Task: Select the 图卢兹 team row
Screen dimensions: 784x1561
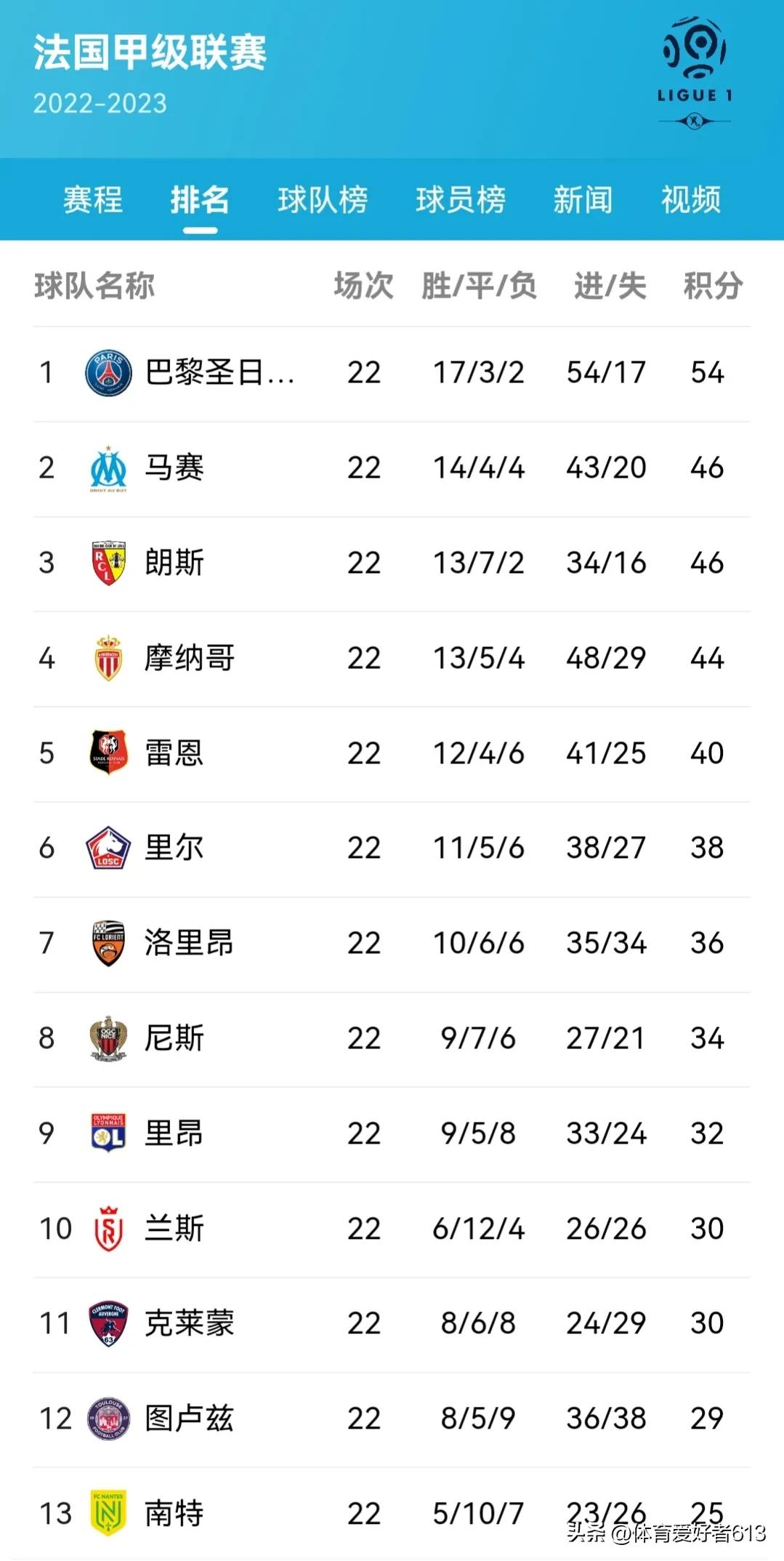Action: pos(189,1418)
